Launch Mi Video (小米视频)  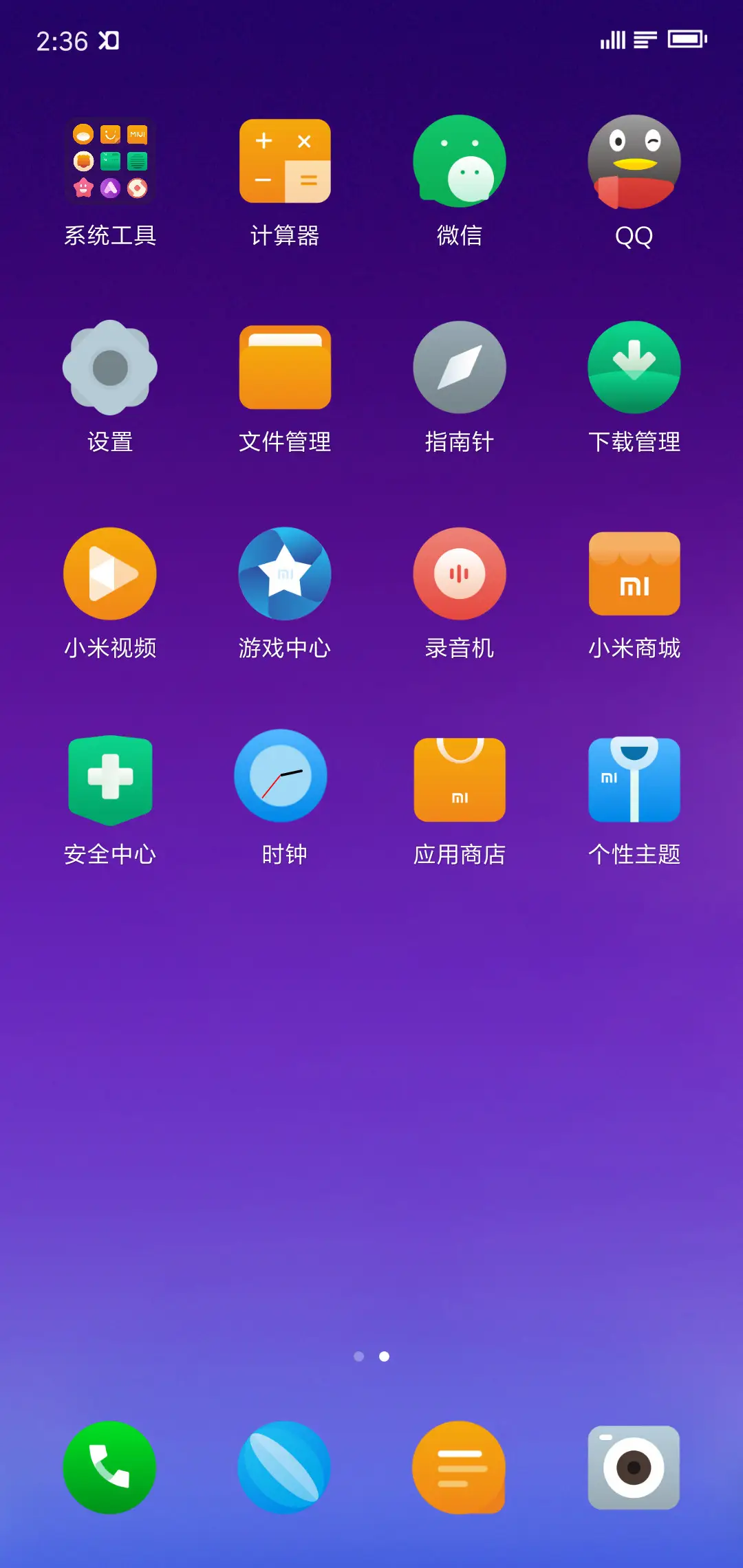(x=110, y=573)
